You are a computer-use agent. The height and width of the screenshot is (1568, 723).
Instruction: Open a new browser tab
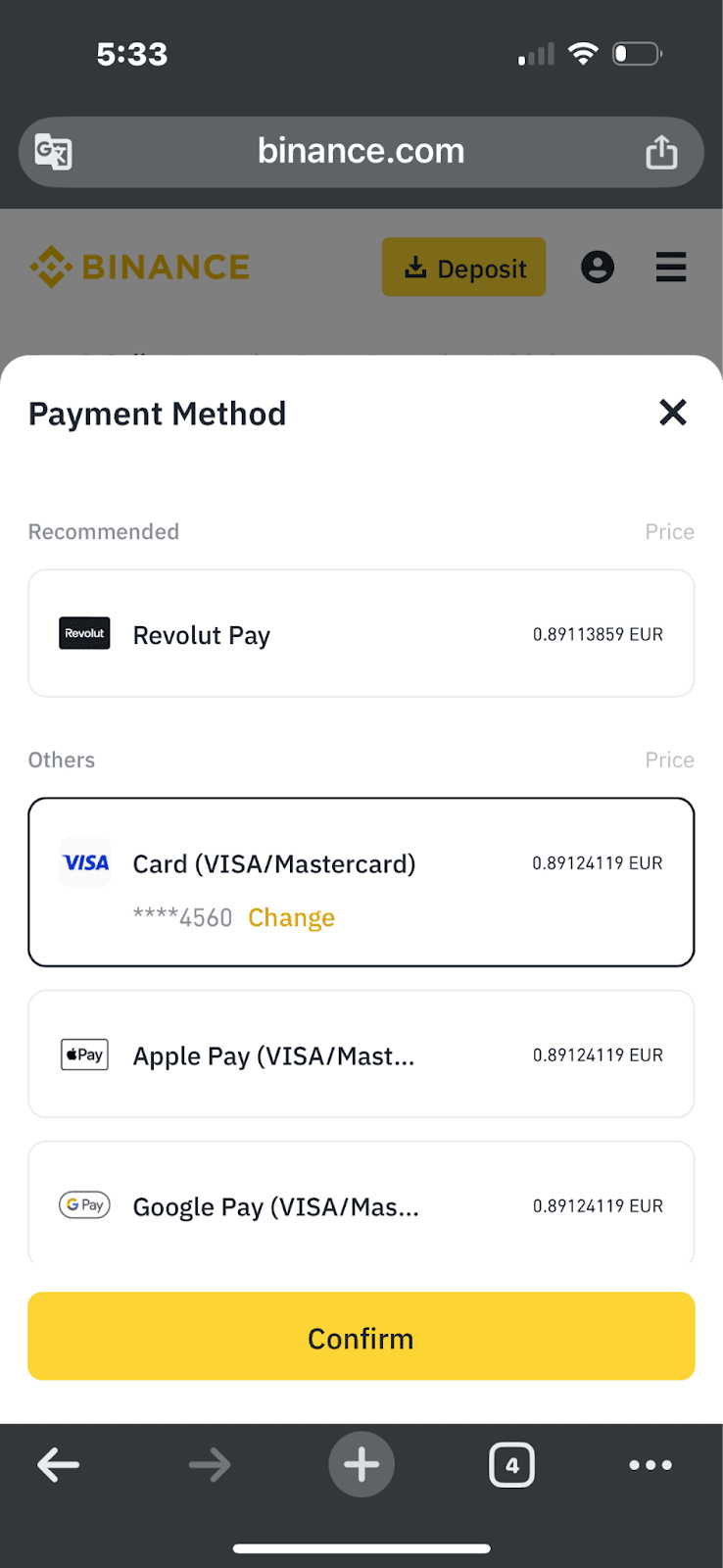pos(361,1465)
